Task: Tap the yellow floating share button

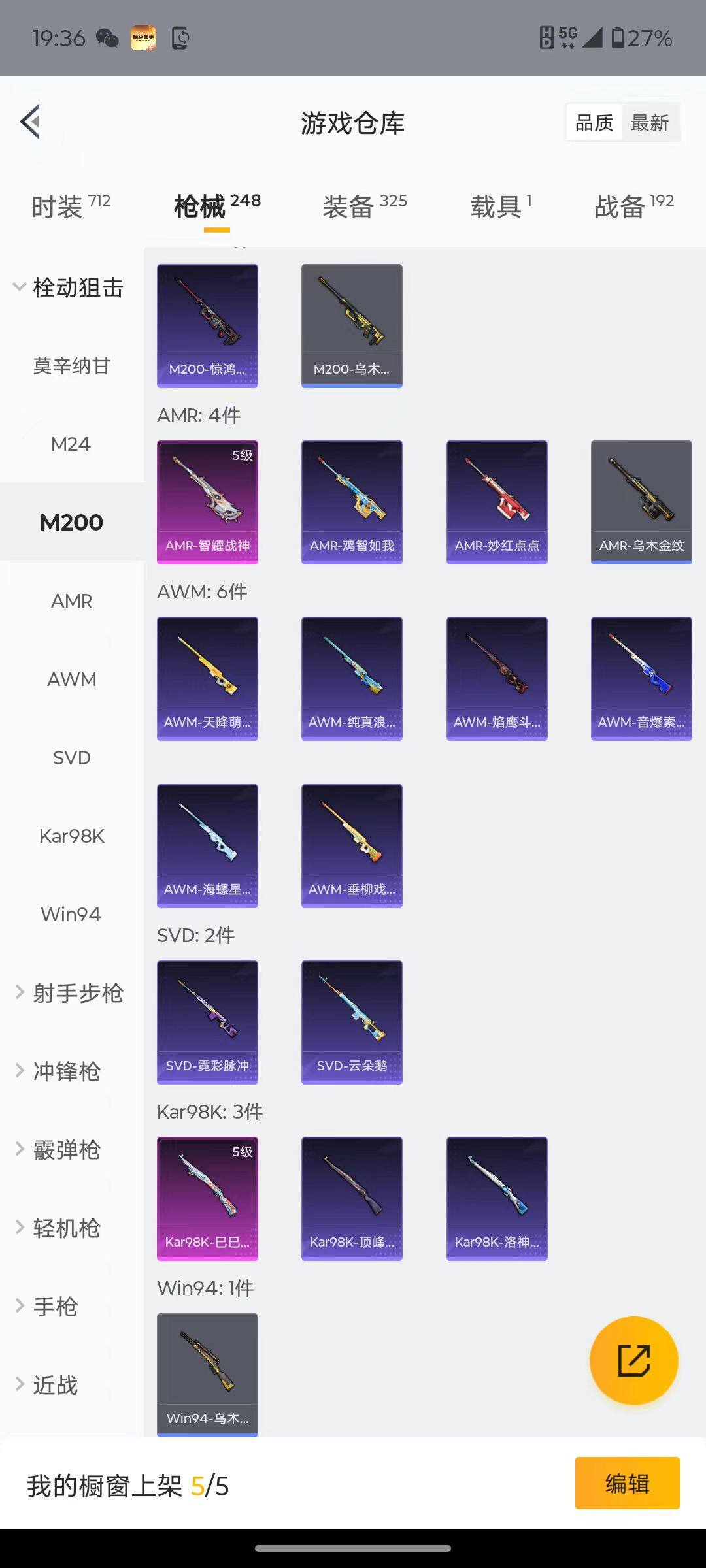Action: (x=633, y=1360)
